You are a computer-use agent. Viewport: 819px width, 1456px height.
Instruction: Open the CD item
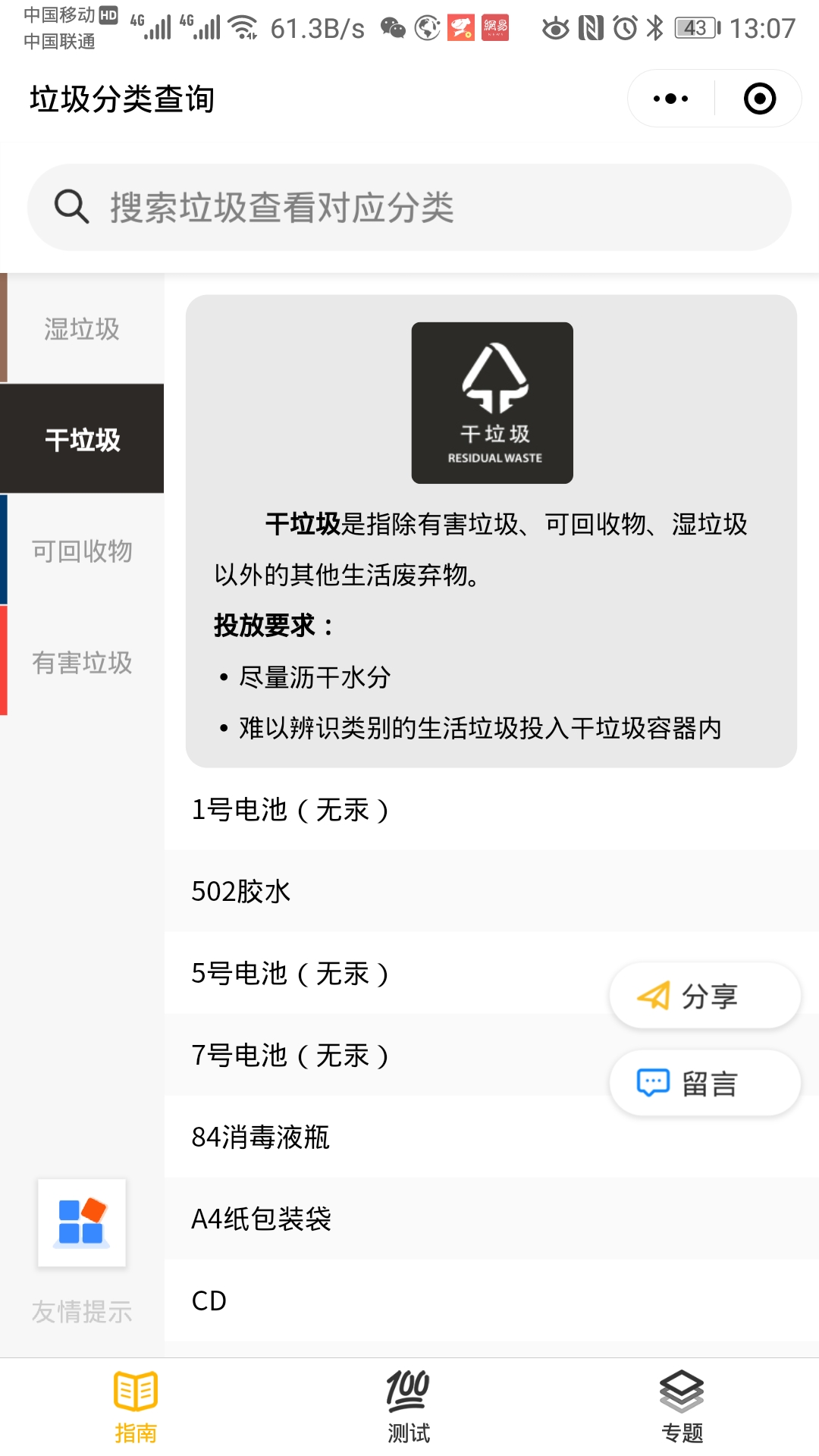click(491, 1301)
